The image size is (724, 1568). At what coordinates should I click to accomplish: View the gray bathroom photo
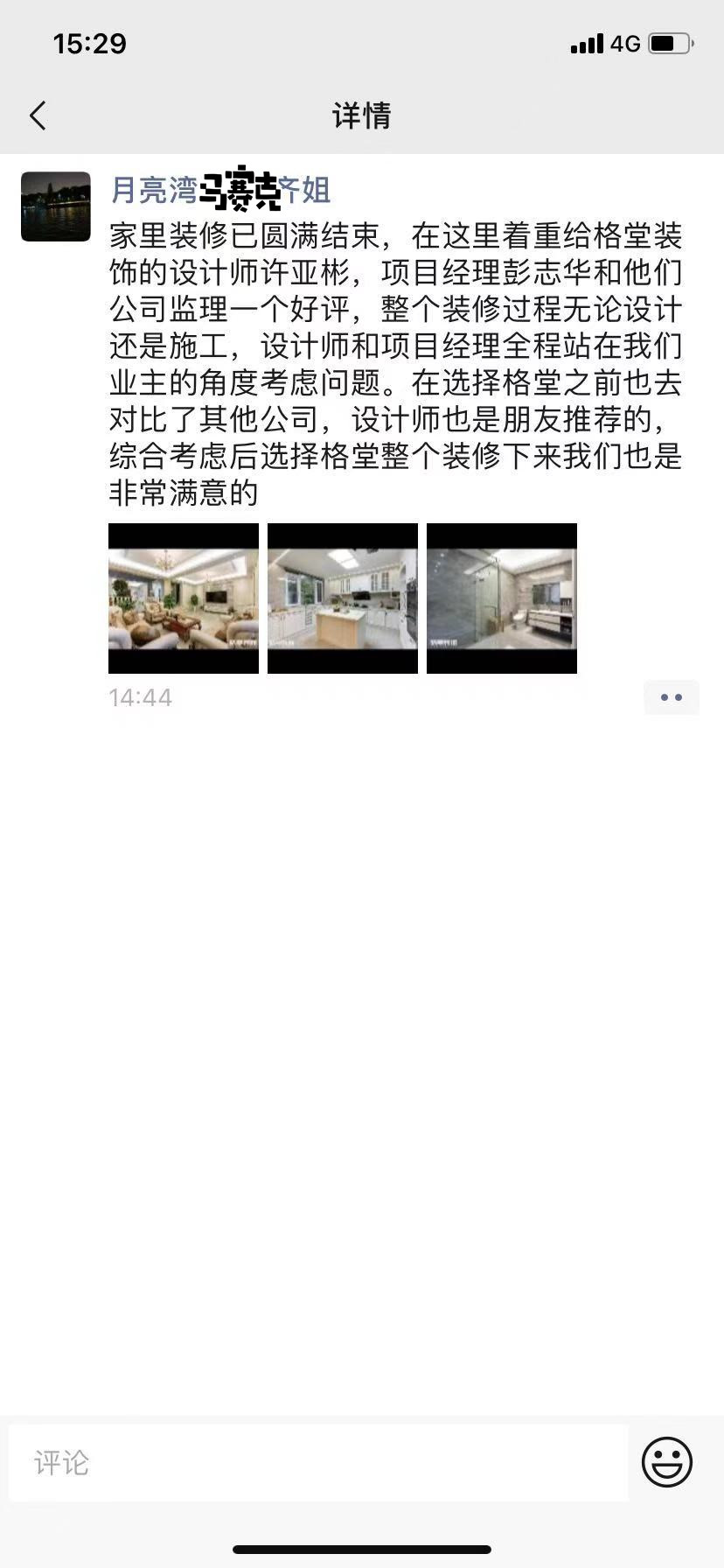502,598
